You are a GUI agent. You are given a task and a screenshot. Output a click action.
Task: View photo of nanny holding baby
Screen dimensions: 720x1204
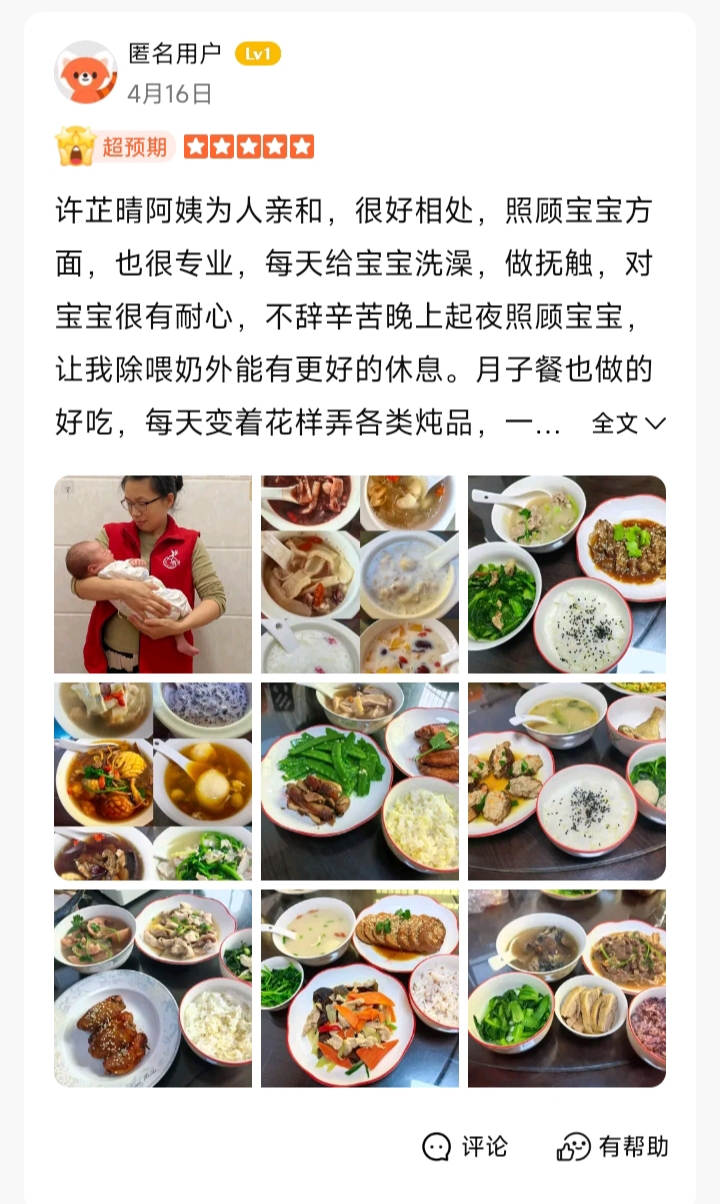[153, 574]
